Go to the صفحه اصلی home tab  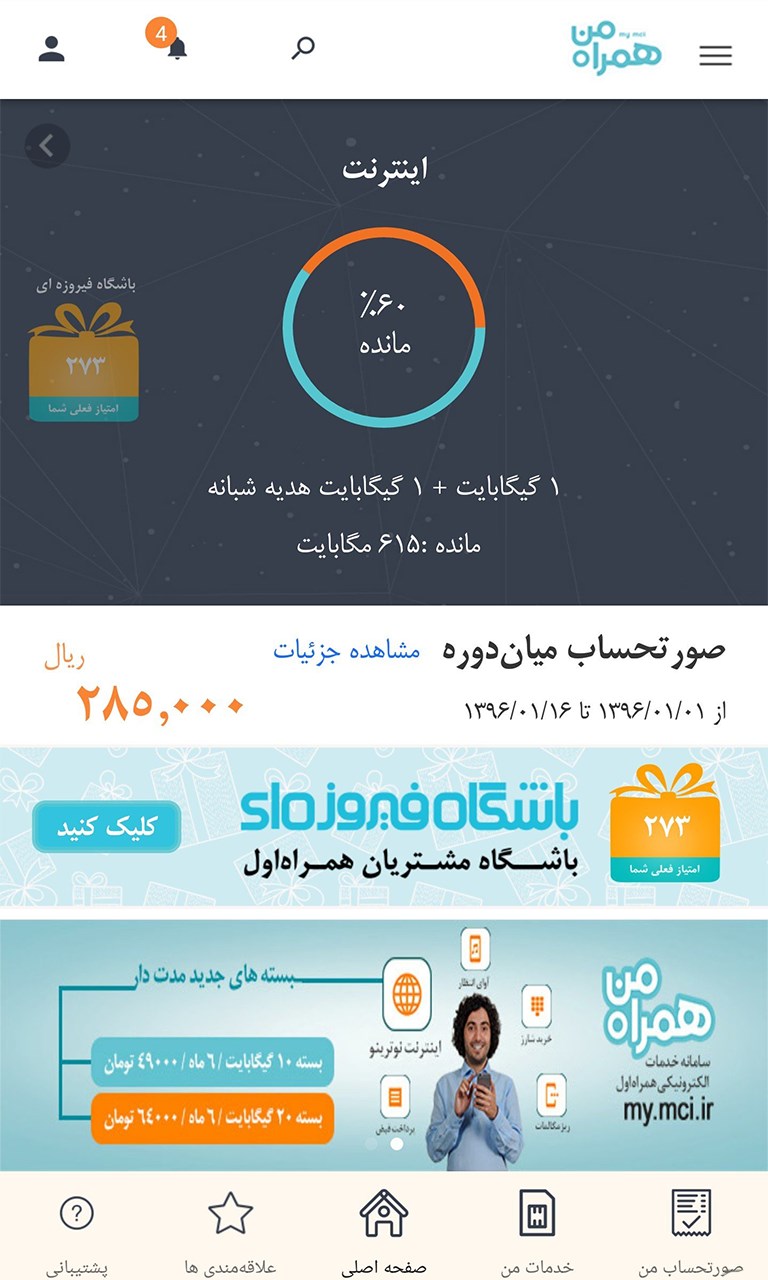[x=384, y=1230]
